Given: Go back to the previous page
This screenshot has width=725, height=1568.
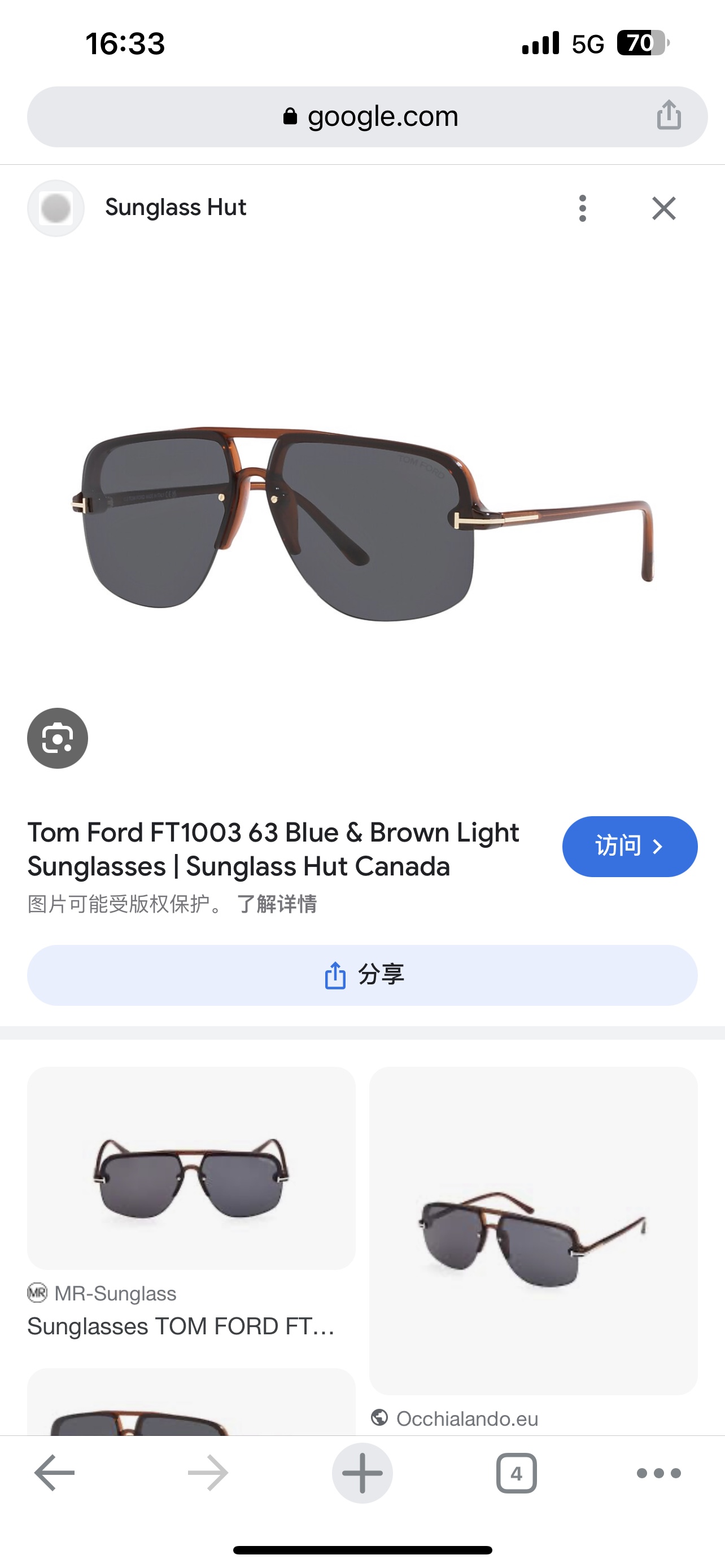Looking at the screenshot, I should pos(55,1473).
